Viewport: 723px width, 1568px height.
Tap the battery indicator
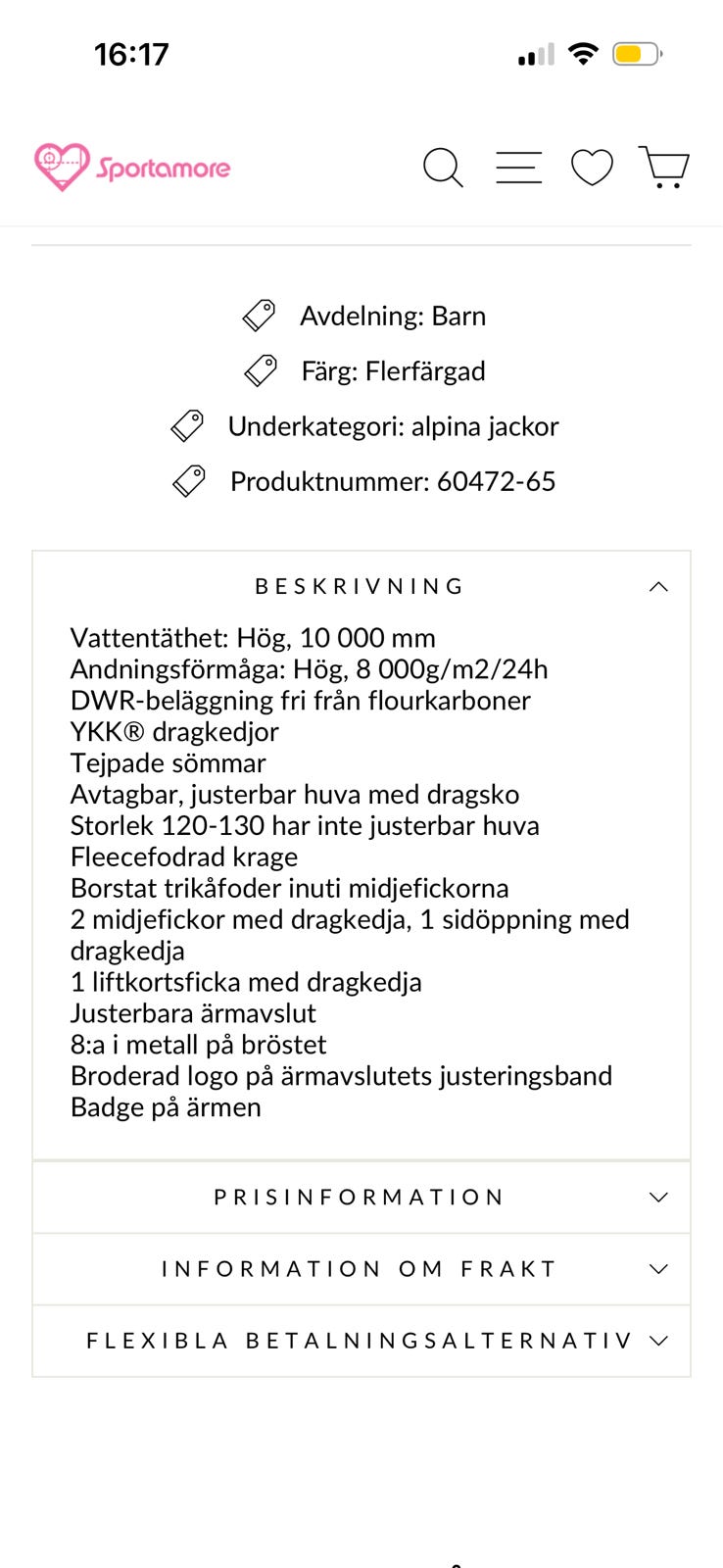[636, 54]
